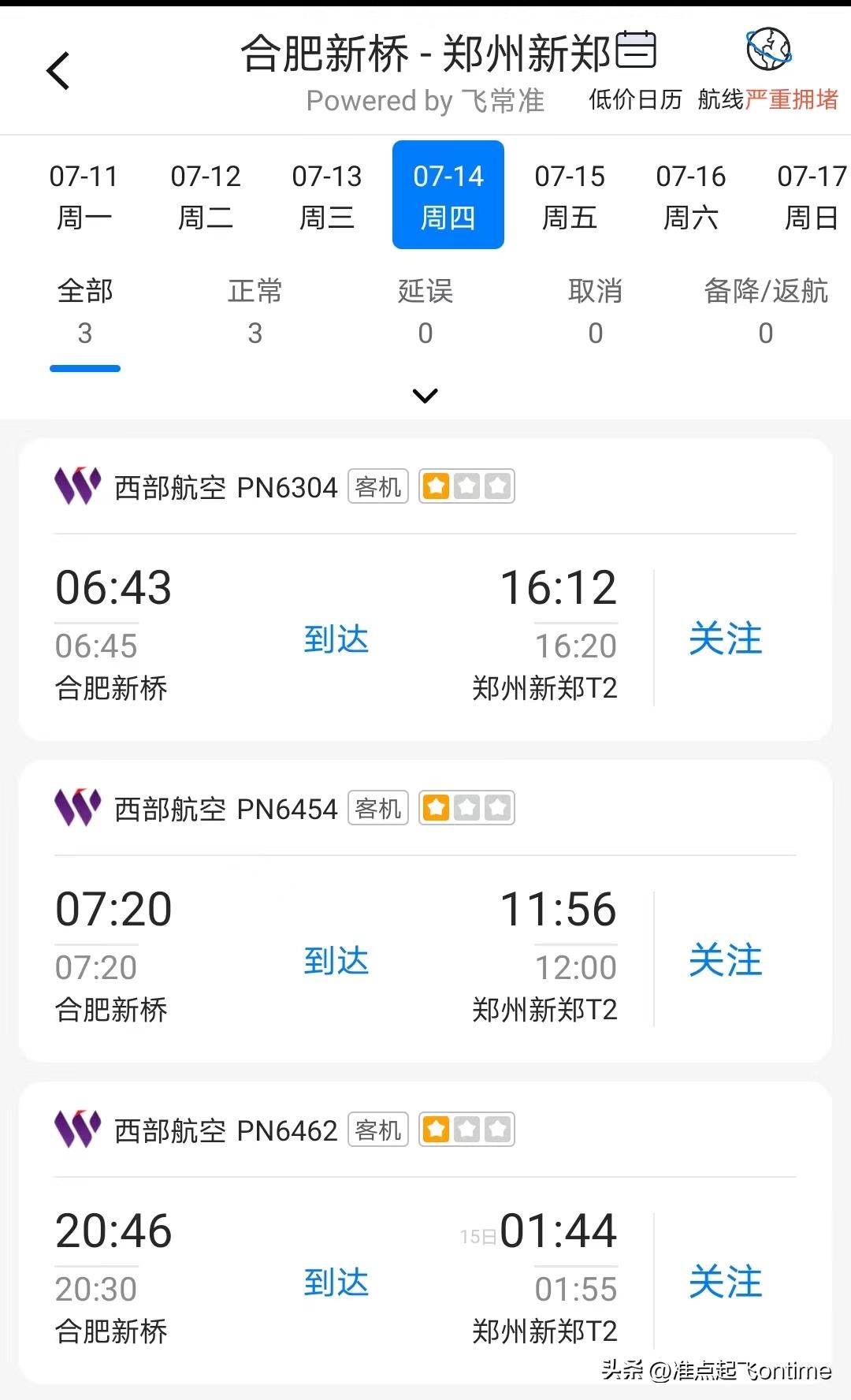Follow flight PN6462 with 关注
The image size is (851, 1400).
725,1282
